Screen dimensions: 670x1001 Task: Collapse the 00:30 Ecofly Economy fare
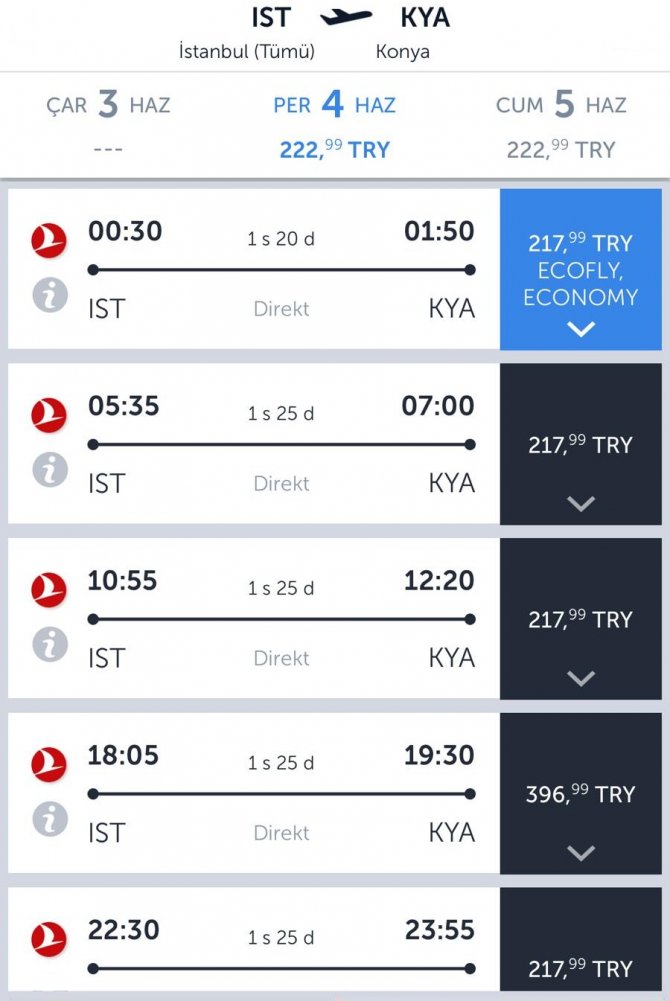click(581, 328)
